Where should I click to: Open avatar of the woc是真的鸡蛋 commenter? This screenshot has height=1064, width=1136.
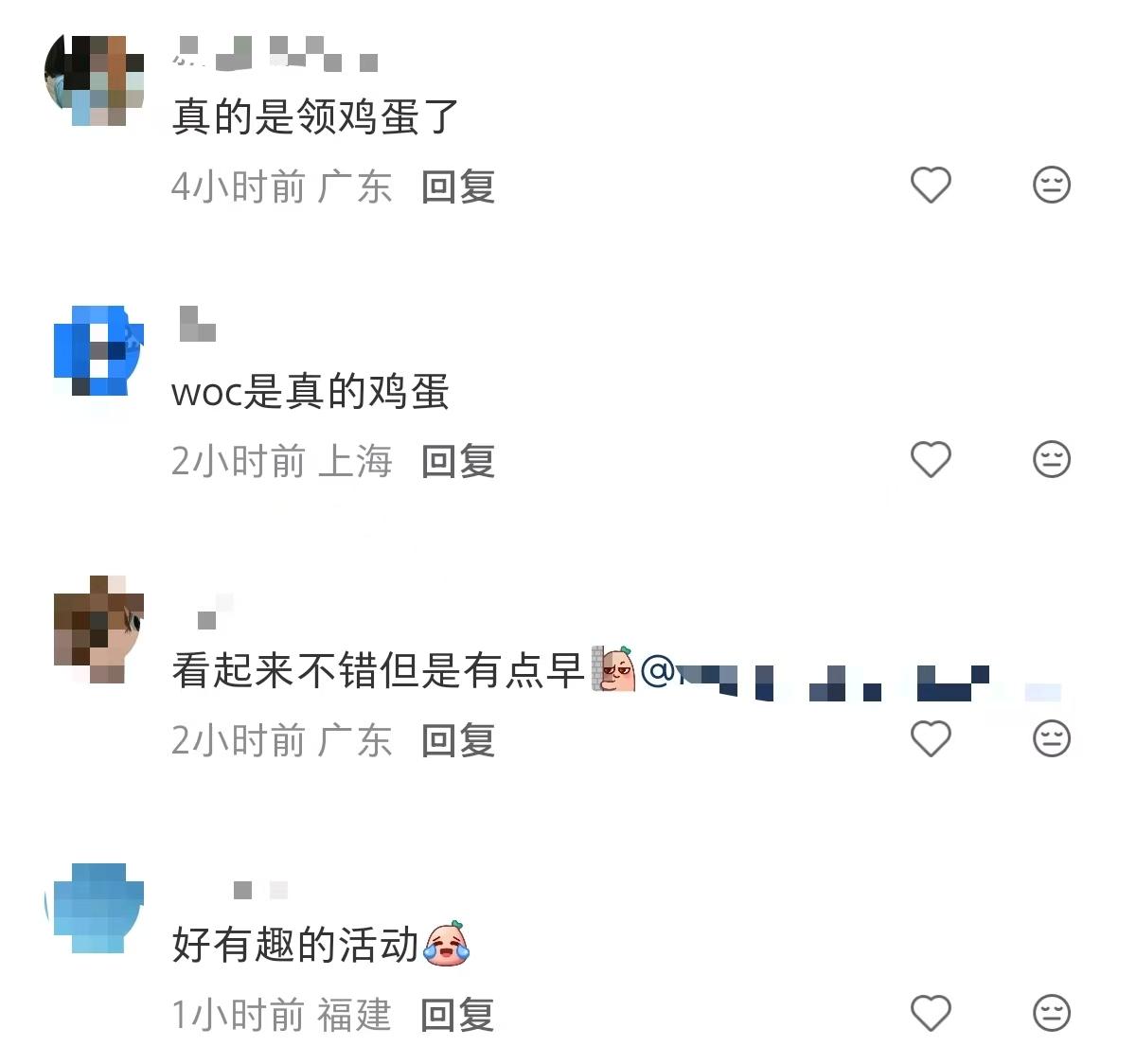tap(98, 350)
